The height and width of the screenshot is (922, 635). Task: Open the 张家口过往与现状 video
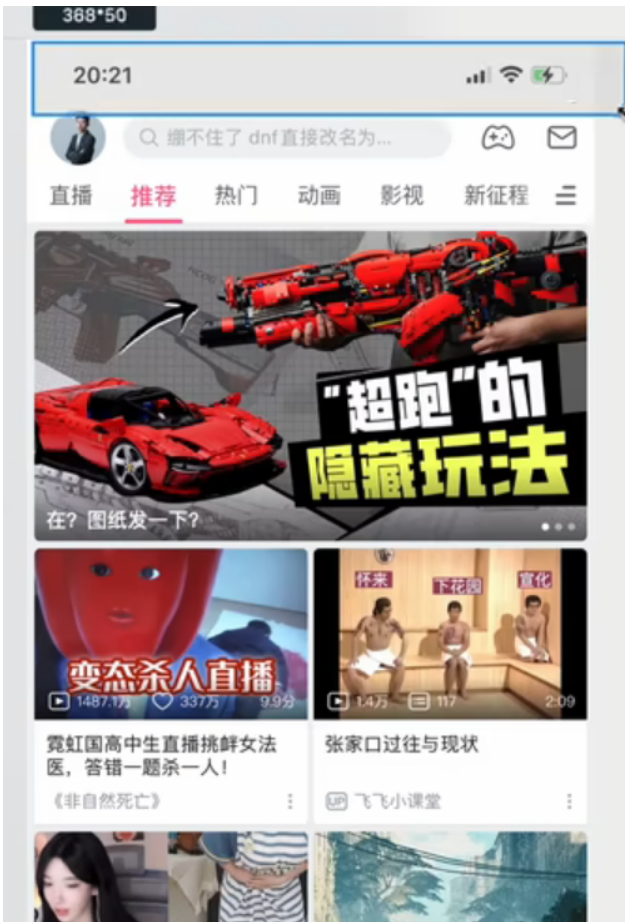click(x=450, y=634)
